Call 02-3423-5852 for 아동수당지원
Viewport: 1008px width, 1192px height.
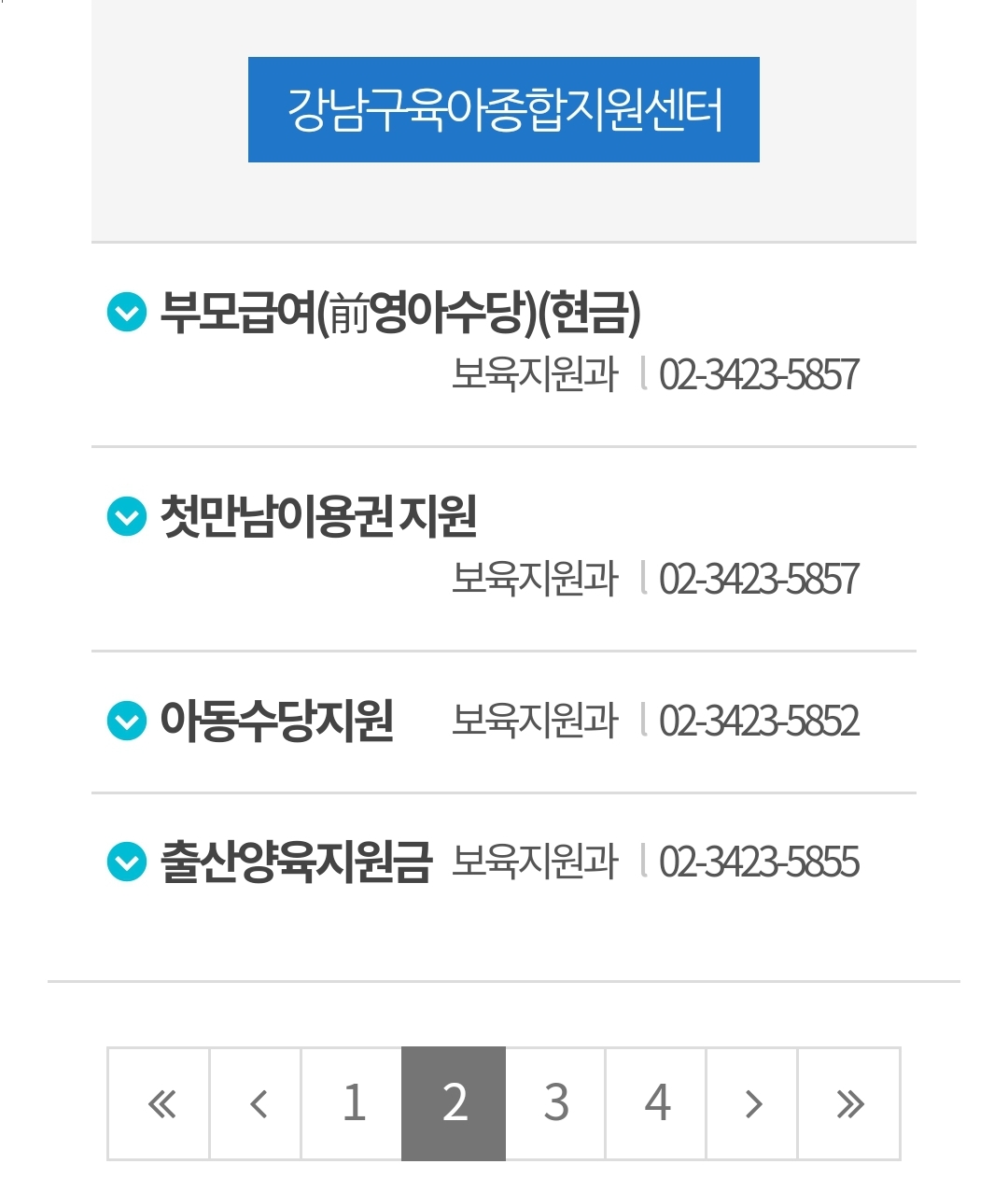pos(759,721)
